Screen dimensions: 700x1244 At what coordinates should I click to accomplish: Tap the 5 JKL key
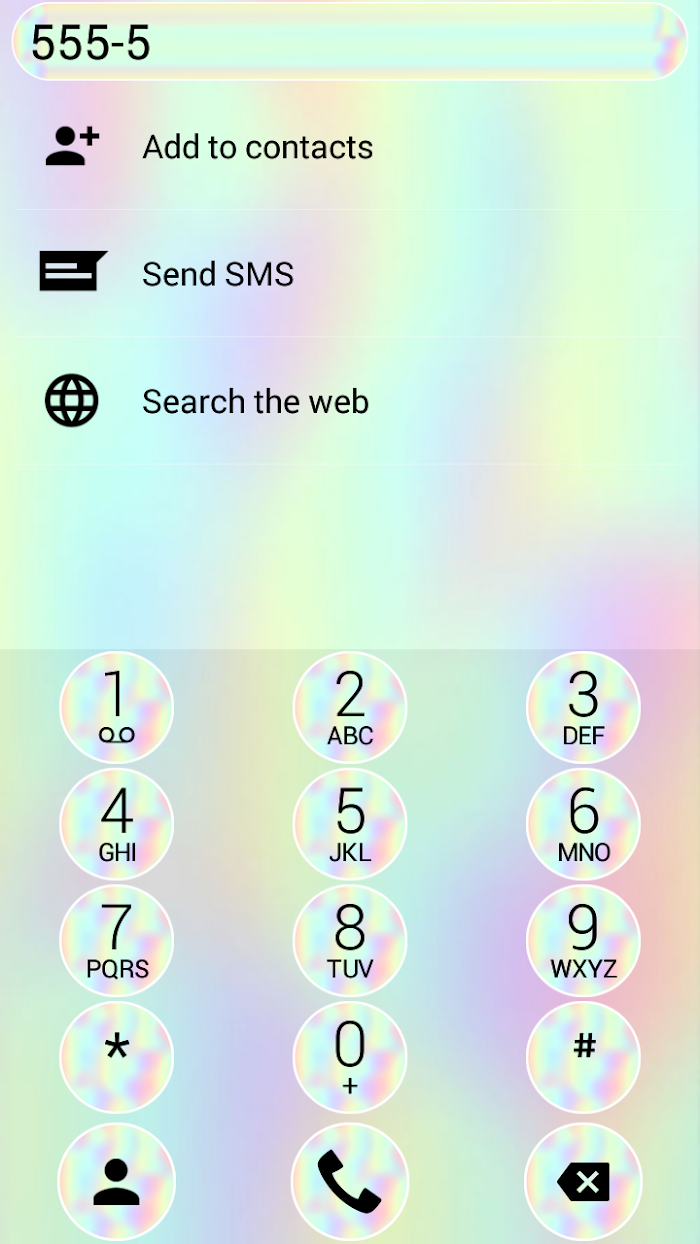coord(350,825)
